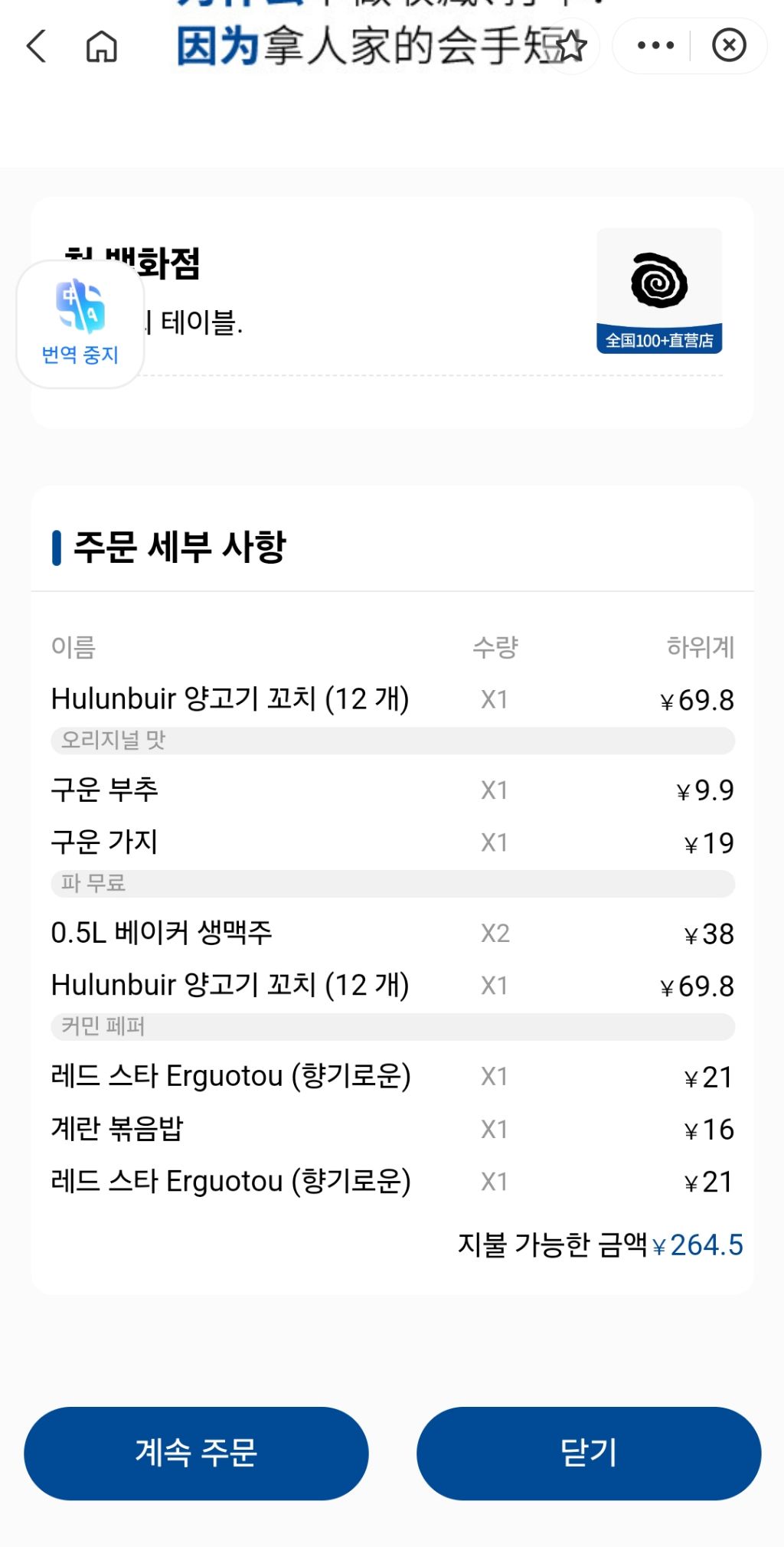Image resolution: width=784 pixels, height=1547 pixels.
Task: Tap 계속 주문 to continue ordering
Action: coord(196,1453)
